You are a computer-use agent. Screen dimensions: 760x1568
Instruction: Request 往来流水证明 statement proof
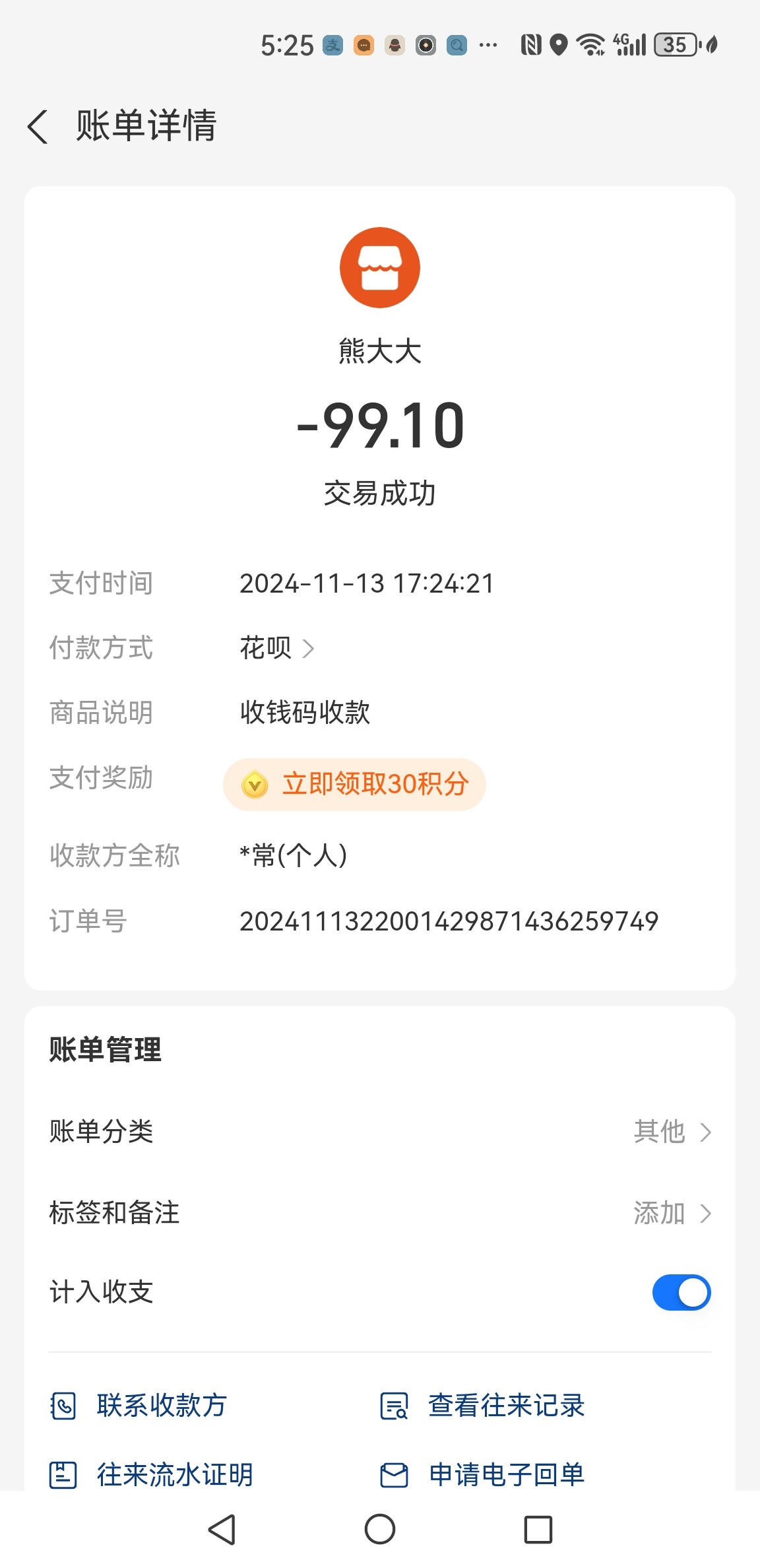152,1474
